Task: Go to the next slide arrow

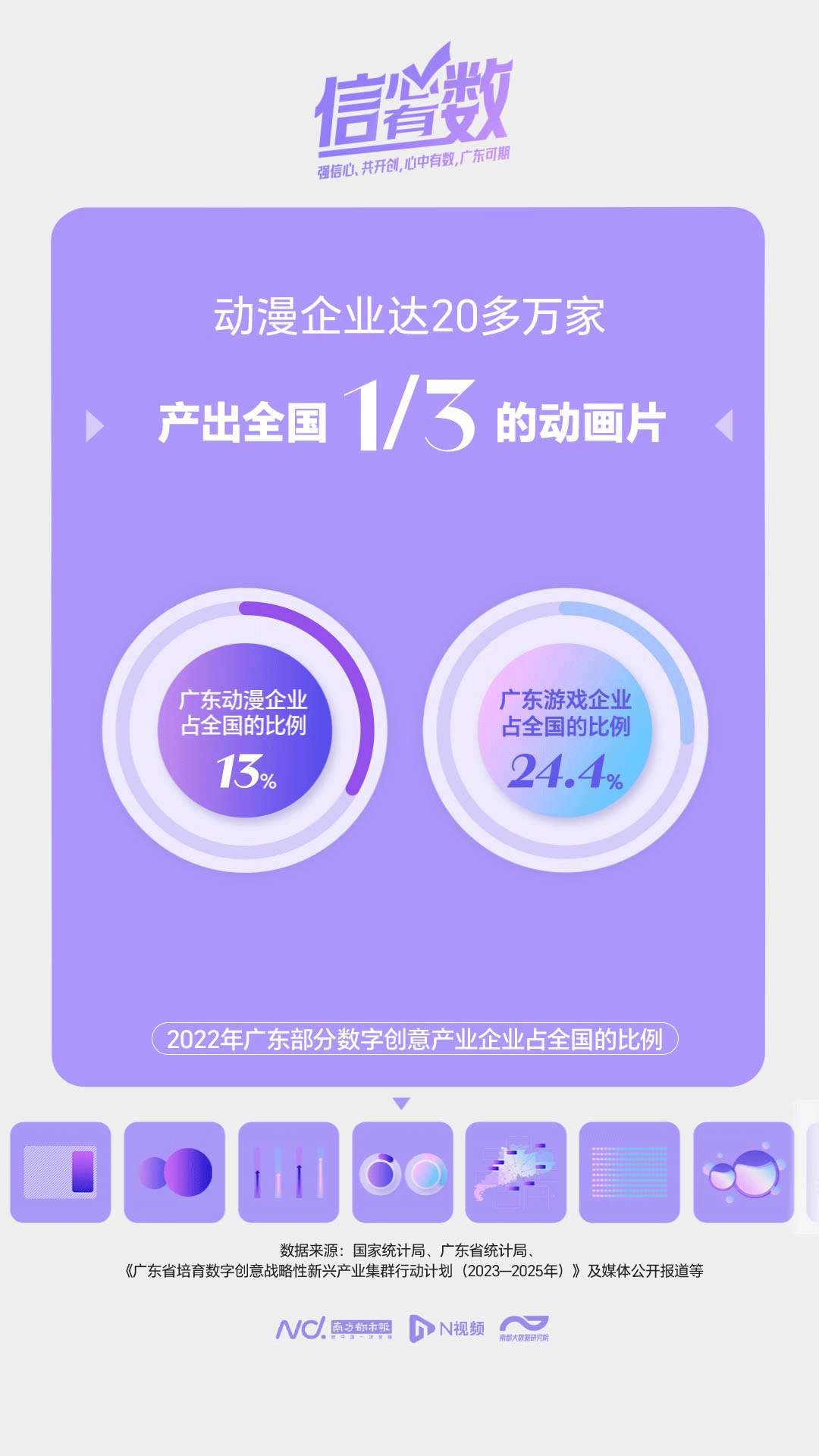Action: [724, 425]
